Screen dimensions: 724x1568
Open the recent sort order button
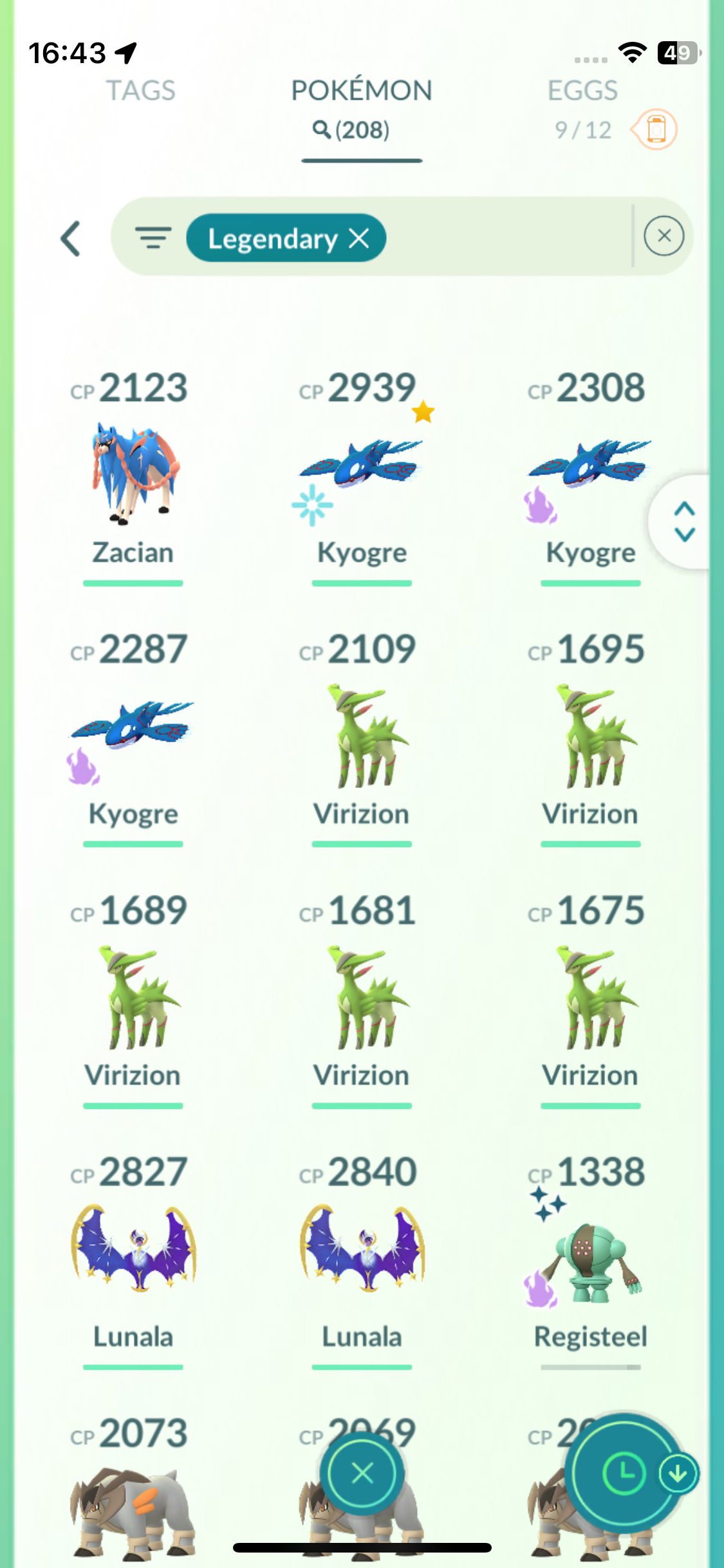click(623, 1473)
